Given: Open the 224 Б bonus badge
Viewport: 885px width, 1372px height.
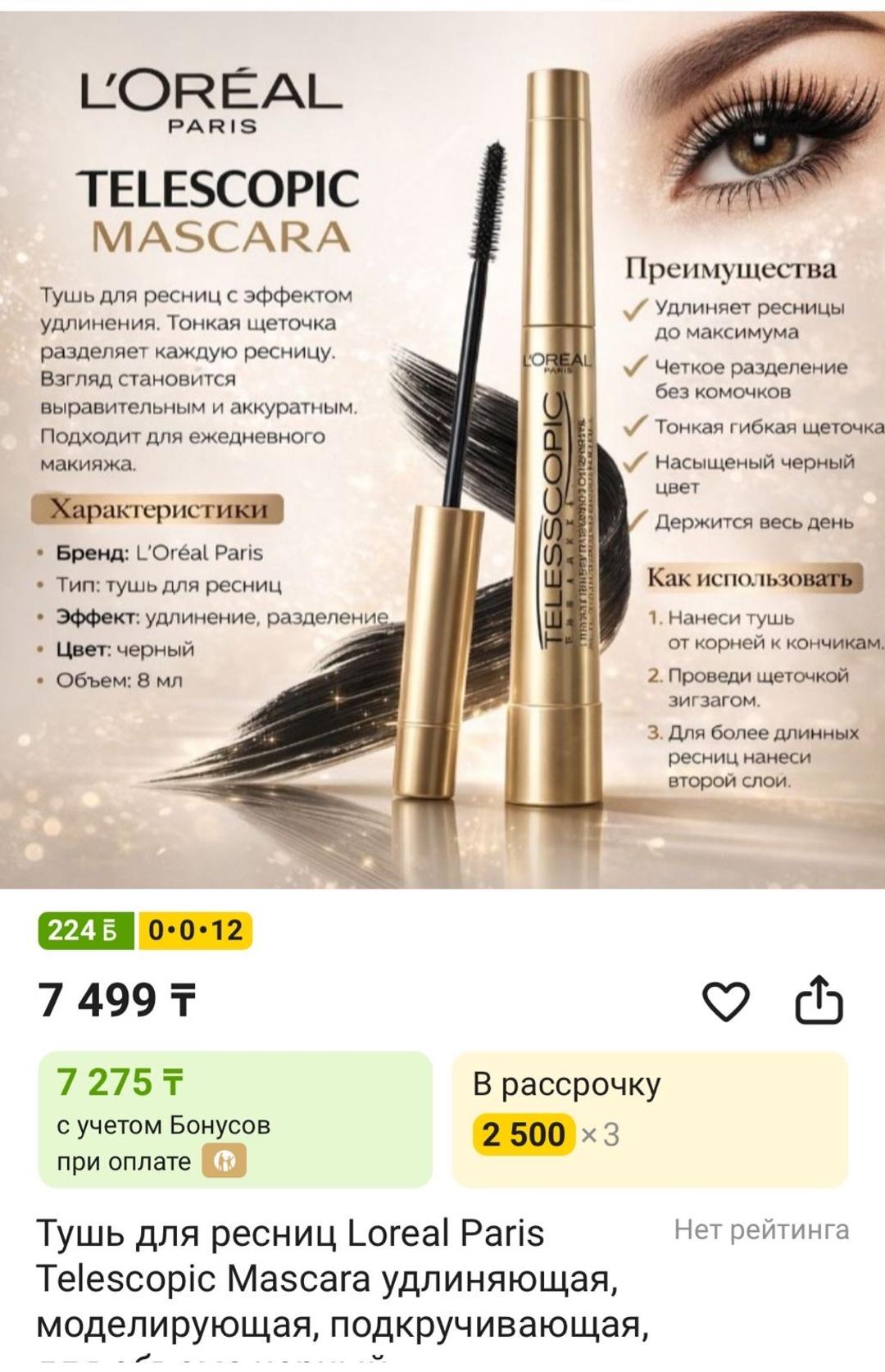Looking at the screenshot, I should (x=85, y=930).
